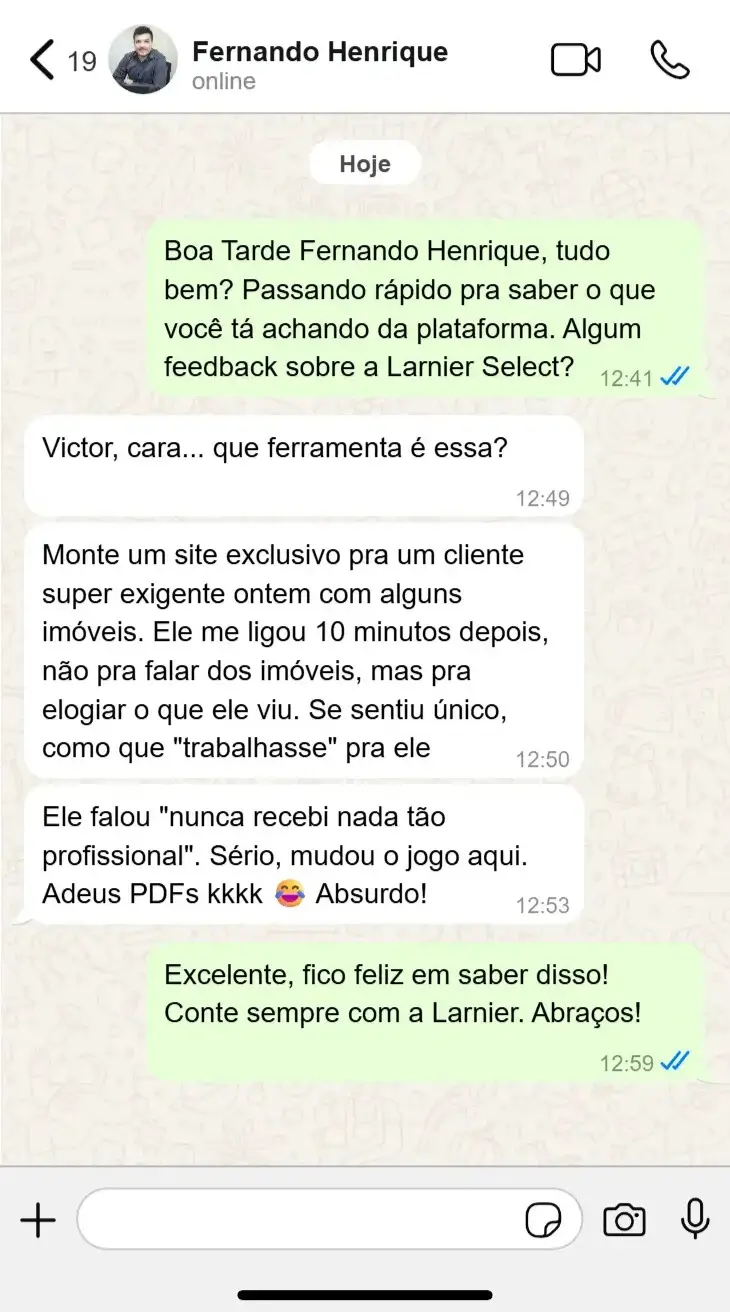Open the camera to send a photo

coord(625,1220)
